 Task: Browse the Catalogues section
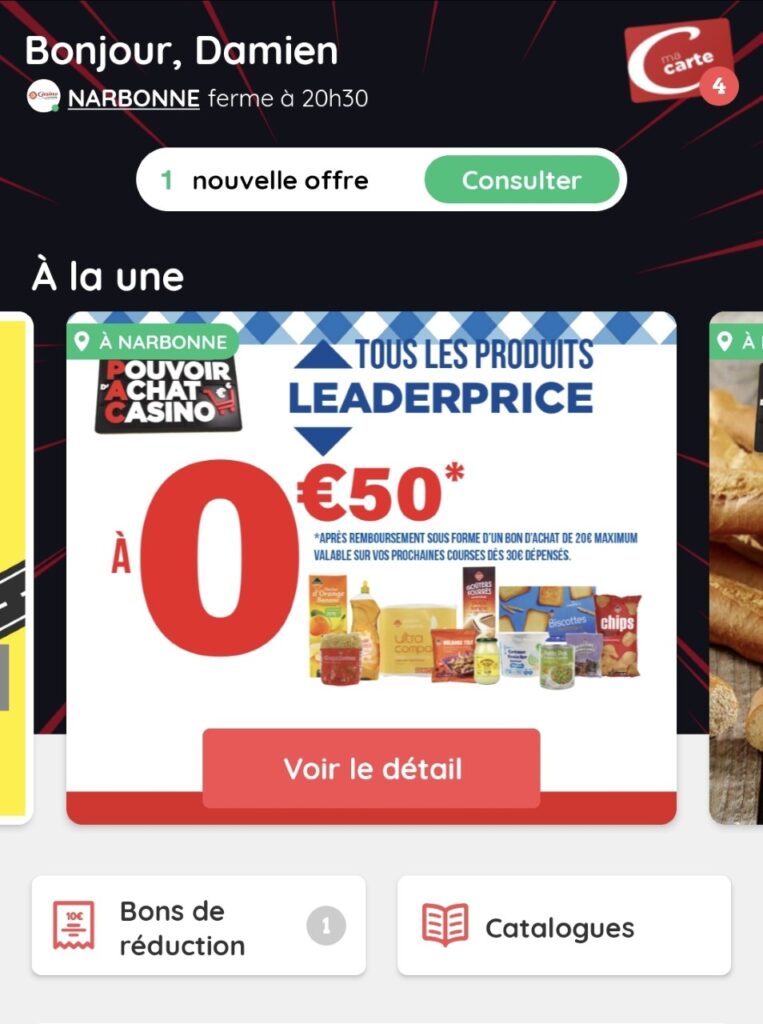tap(563, 926)
